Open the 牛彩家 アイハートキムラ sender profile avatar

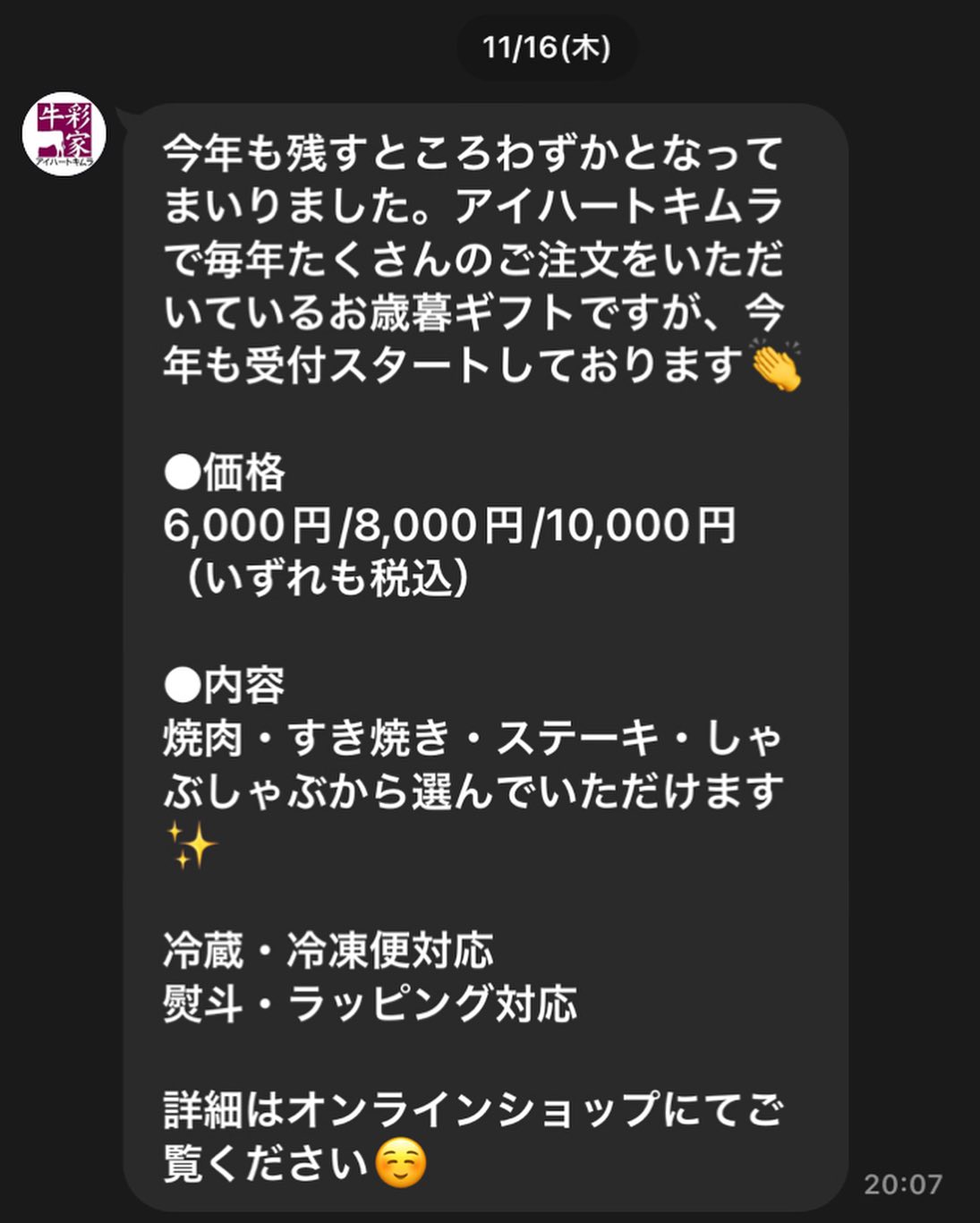64,134
